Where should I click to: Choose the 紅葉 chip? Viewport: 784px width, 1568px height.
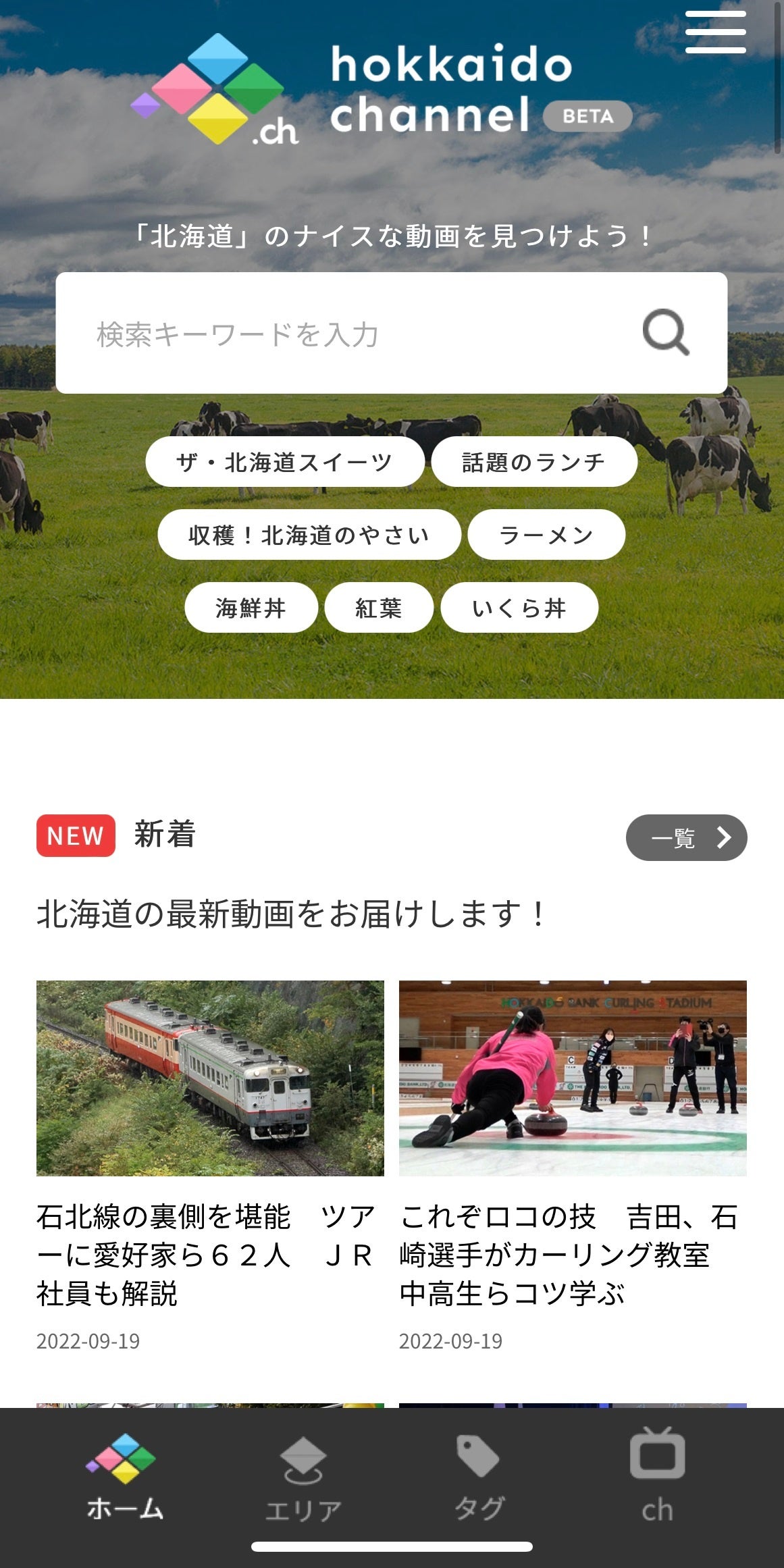point(378,608)
